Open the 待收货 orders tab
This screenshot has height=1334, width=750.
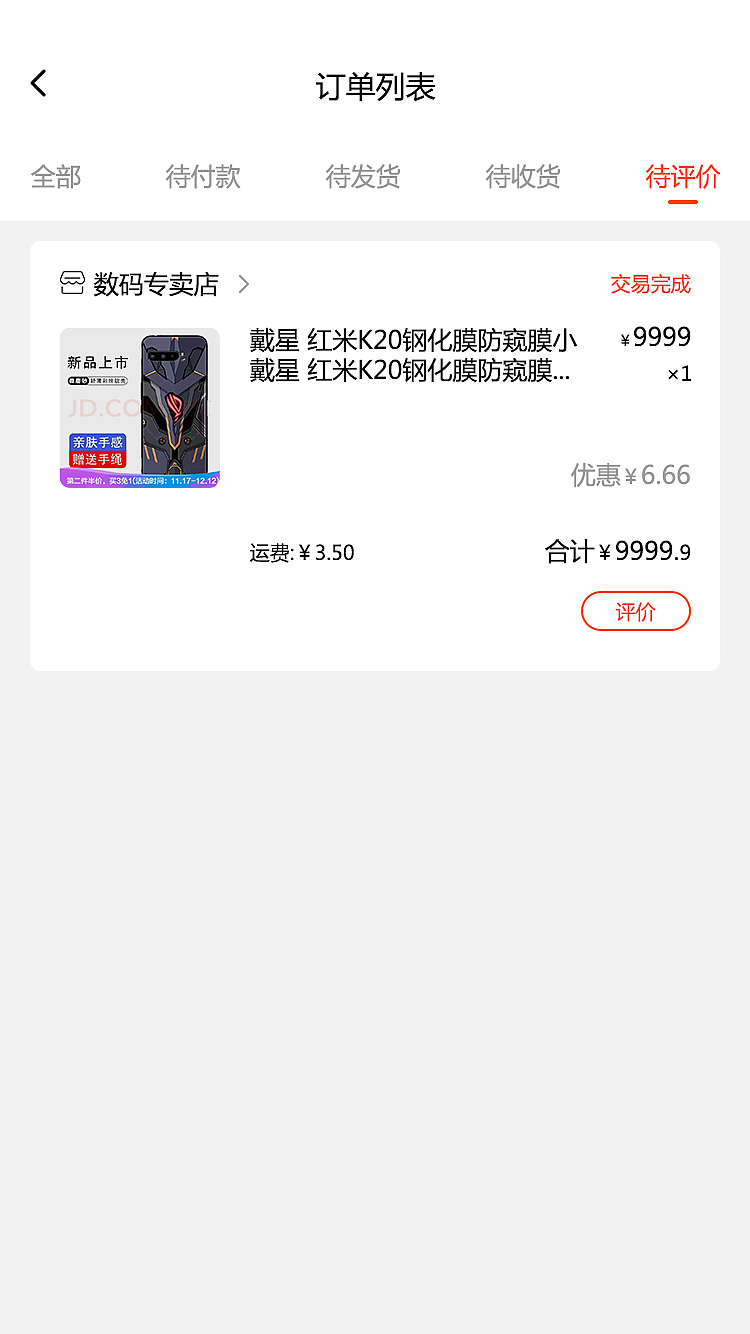(522, 176)
